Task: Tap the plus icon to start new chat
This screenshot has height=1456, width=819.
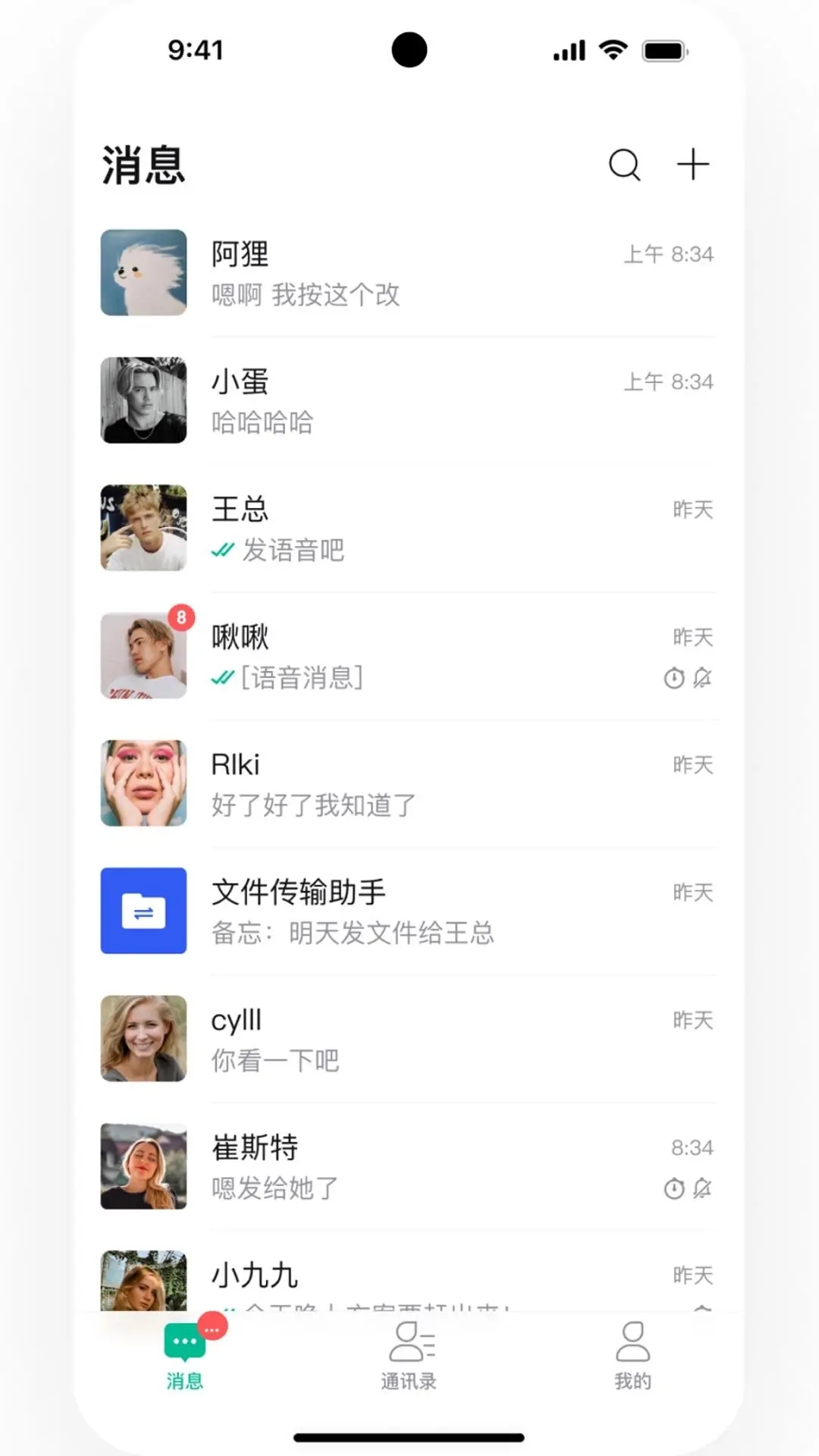Action: (x=692, y=165)
